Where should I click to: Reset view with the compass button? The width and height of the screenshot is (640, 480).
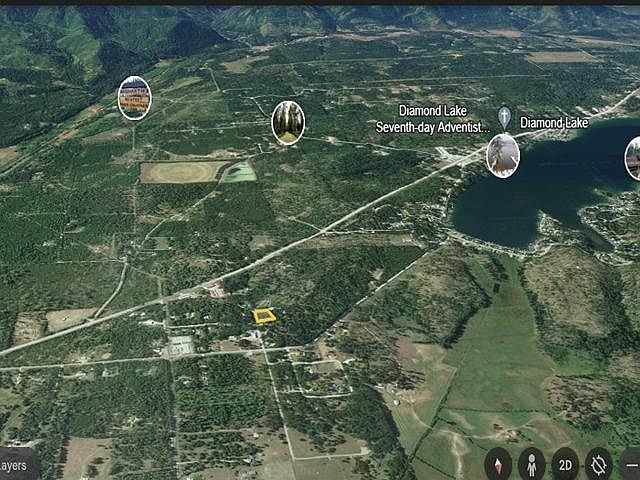click(498, 464)
